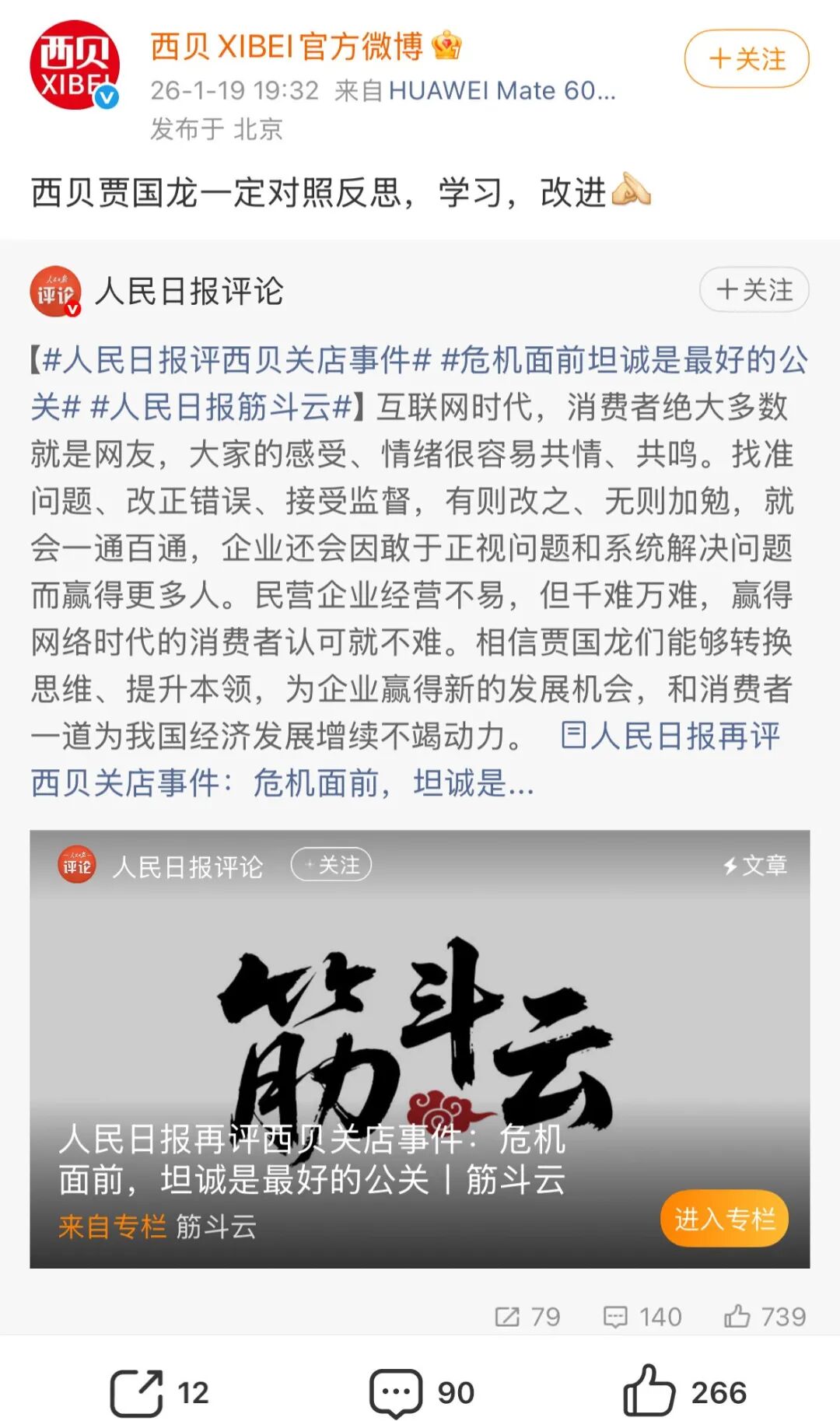Viewport: 840px width, 1421px height.
Task: Open linked article 人民日报再评西贝关店事件
Action: (x=669, y=736)
